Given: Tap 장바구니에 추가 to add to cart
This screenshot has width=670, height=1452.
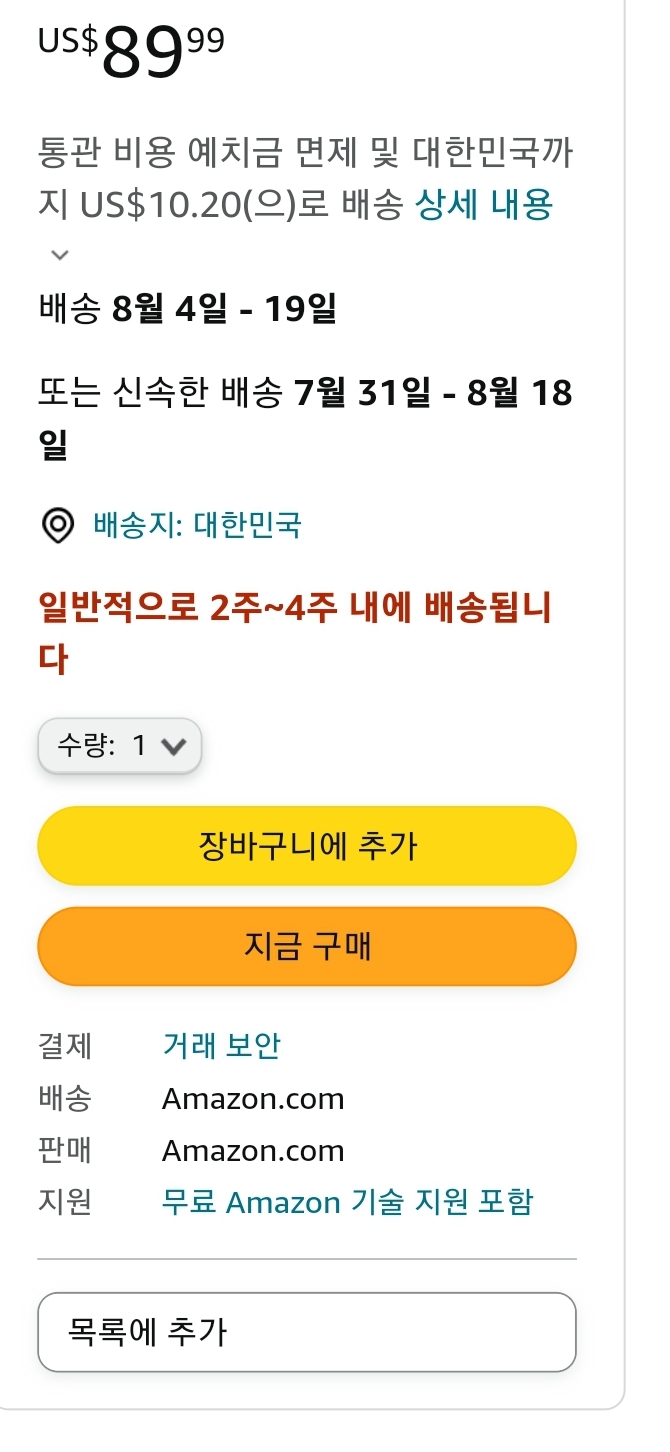Looking at the screenshot, I should [x=307, y=846].
